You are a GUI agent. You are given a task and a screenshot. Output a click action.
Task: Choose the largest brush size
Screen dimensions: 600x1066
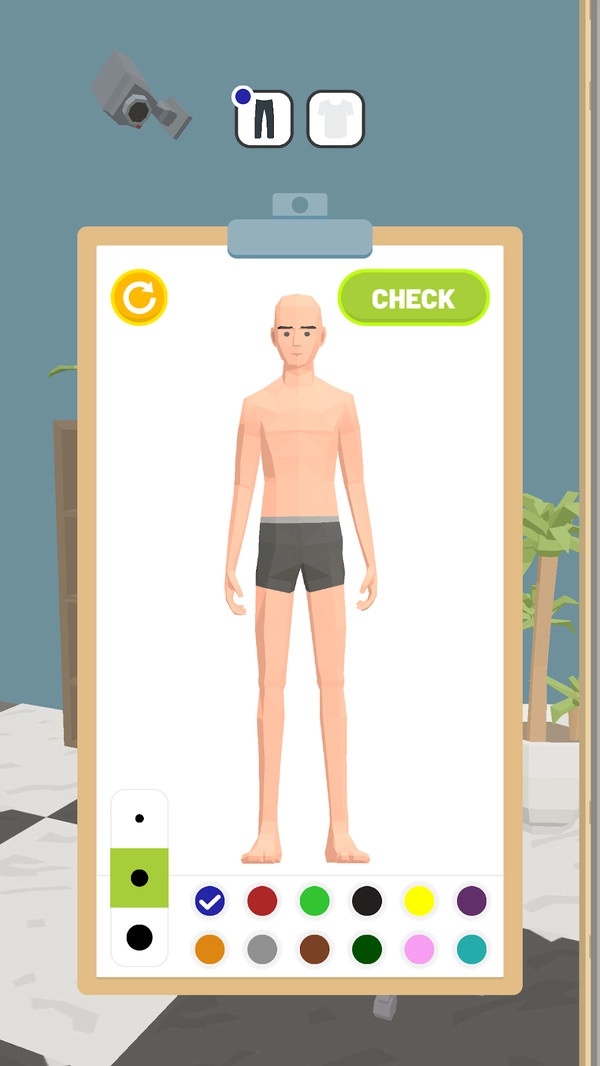tap(139, 937)
